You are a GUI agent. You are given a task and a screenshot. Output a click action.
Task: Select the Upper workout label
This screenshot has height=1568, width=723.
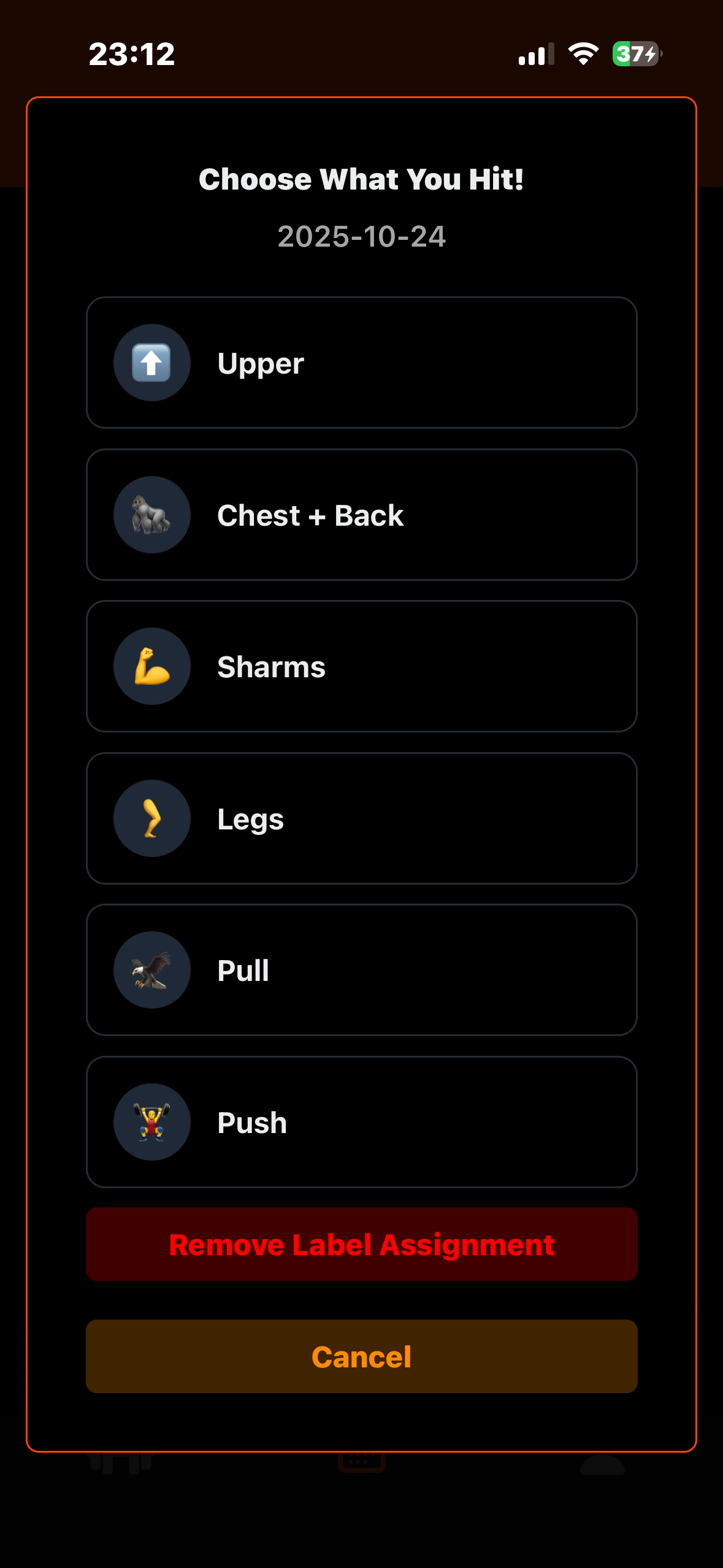[361, 363]
